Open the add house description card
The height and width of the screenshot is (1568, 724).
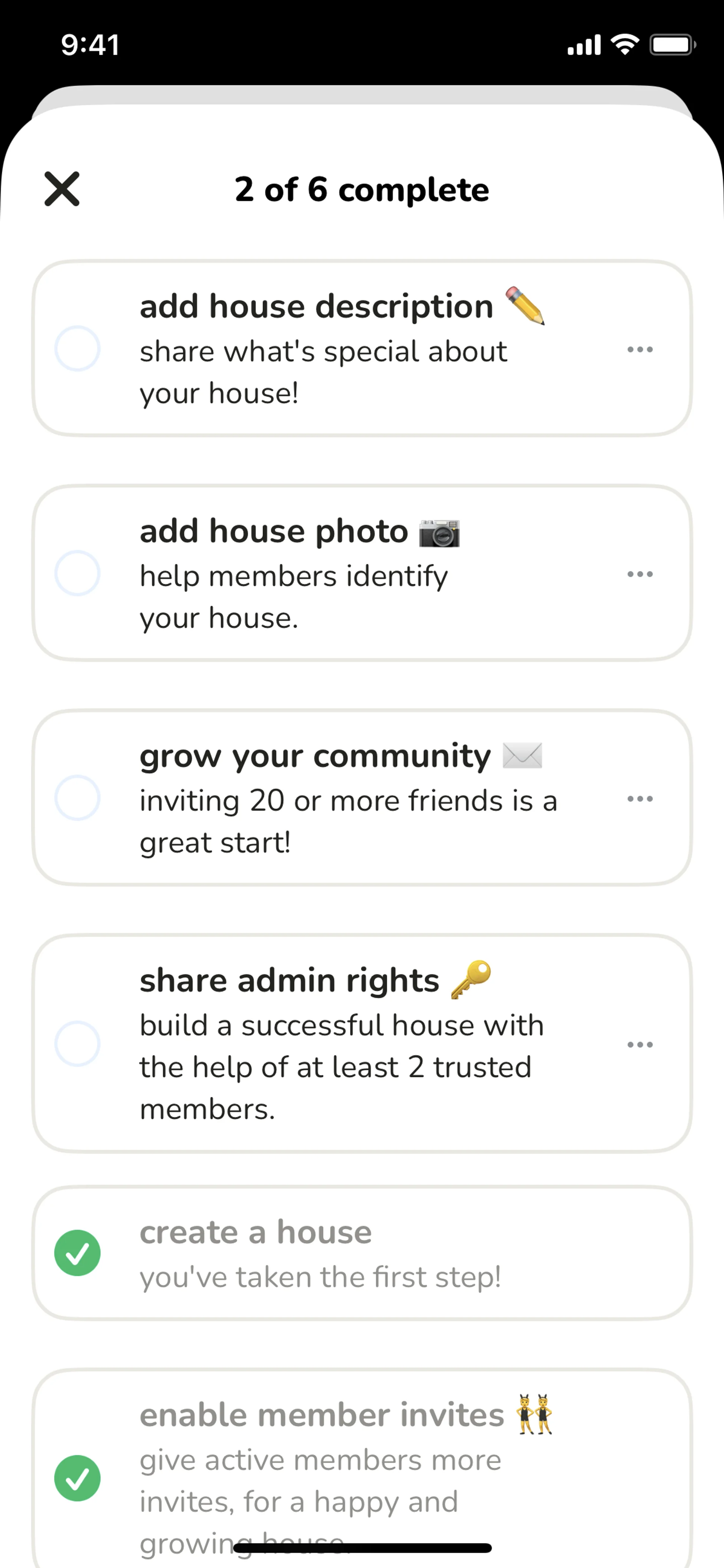click(341, 349)
